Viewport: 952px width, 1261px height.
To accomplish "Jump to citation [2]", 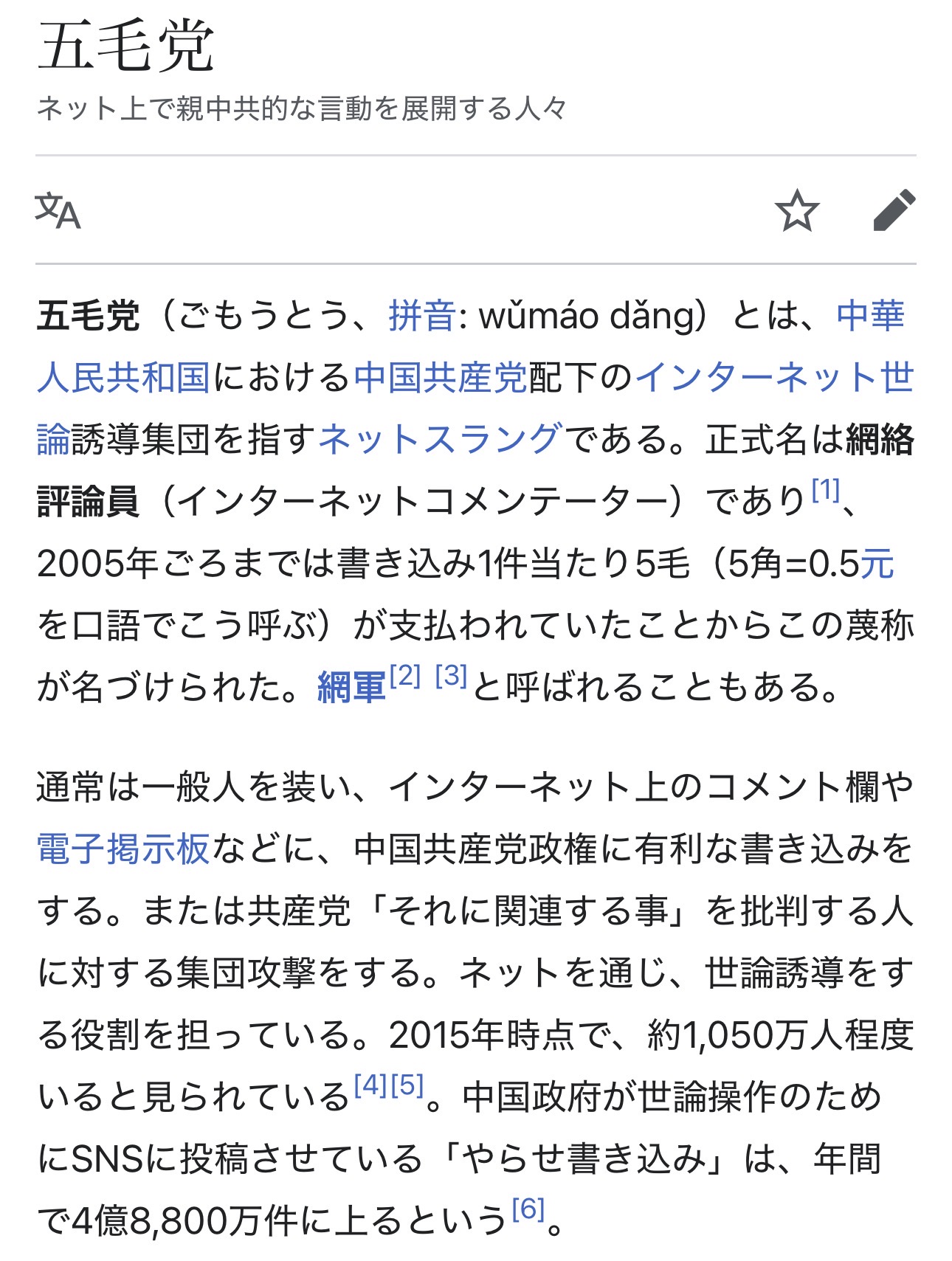I will 405,675.
